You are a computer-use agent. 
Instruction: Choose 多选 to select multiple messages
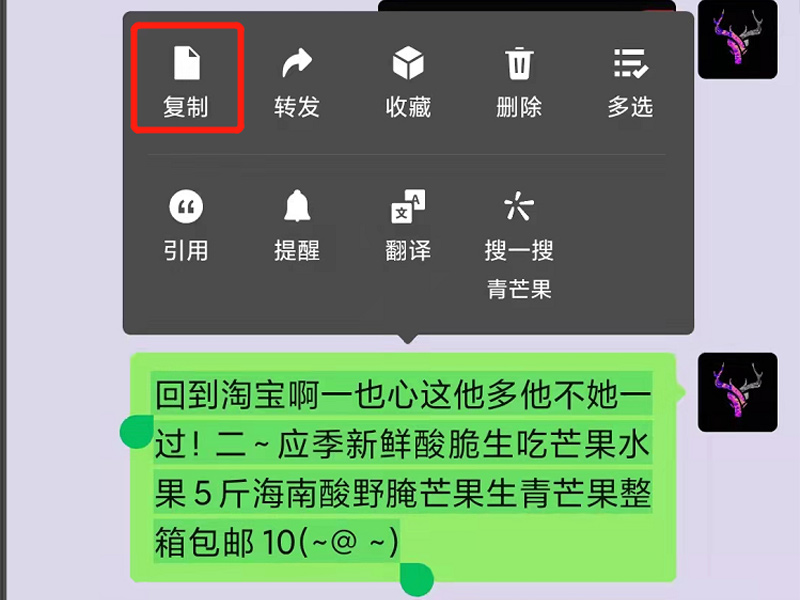(x=630, y=80)
